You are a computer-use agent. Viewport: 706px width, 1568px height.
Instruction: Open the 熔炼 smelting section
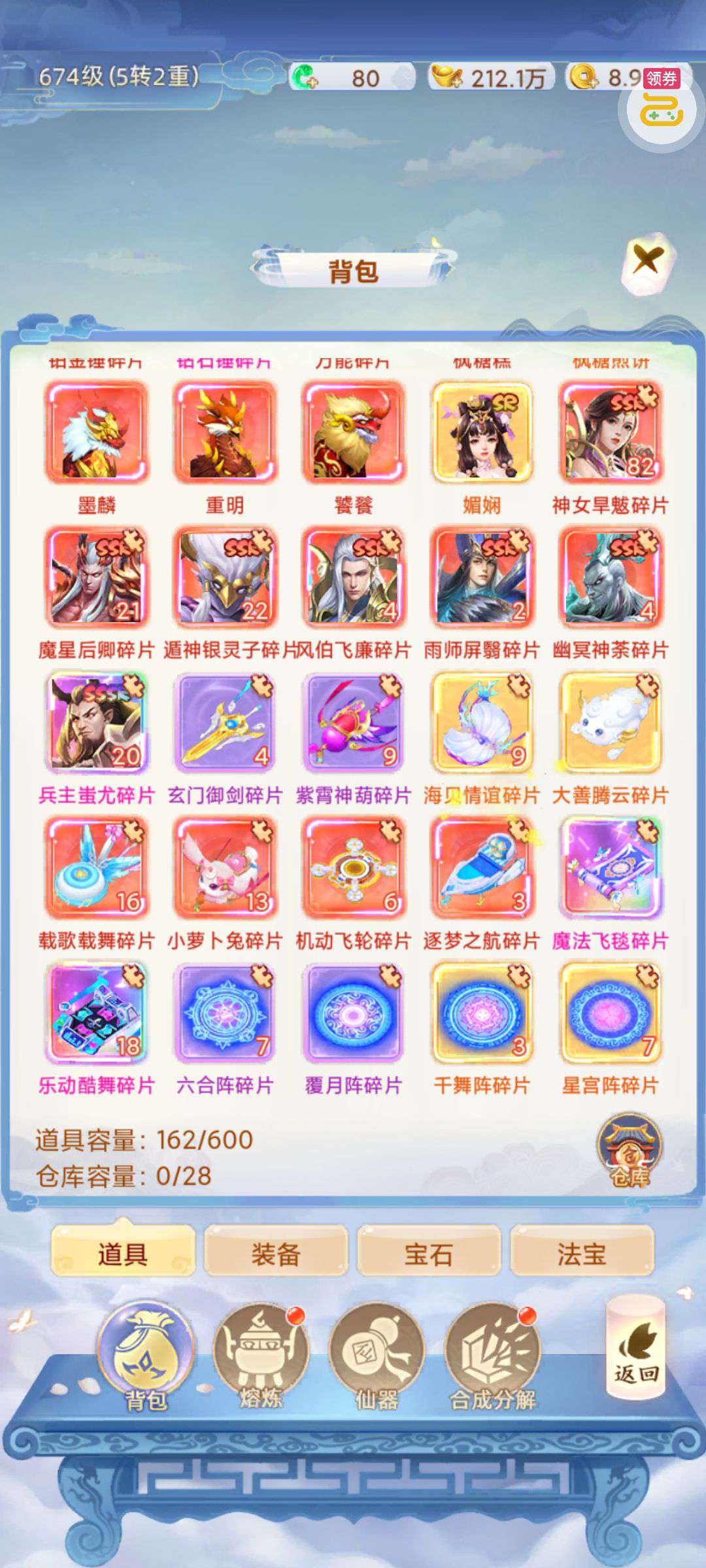(x=261, y=1357)
